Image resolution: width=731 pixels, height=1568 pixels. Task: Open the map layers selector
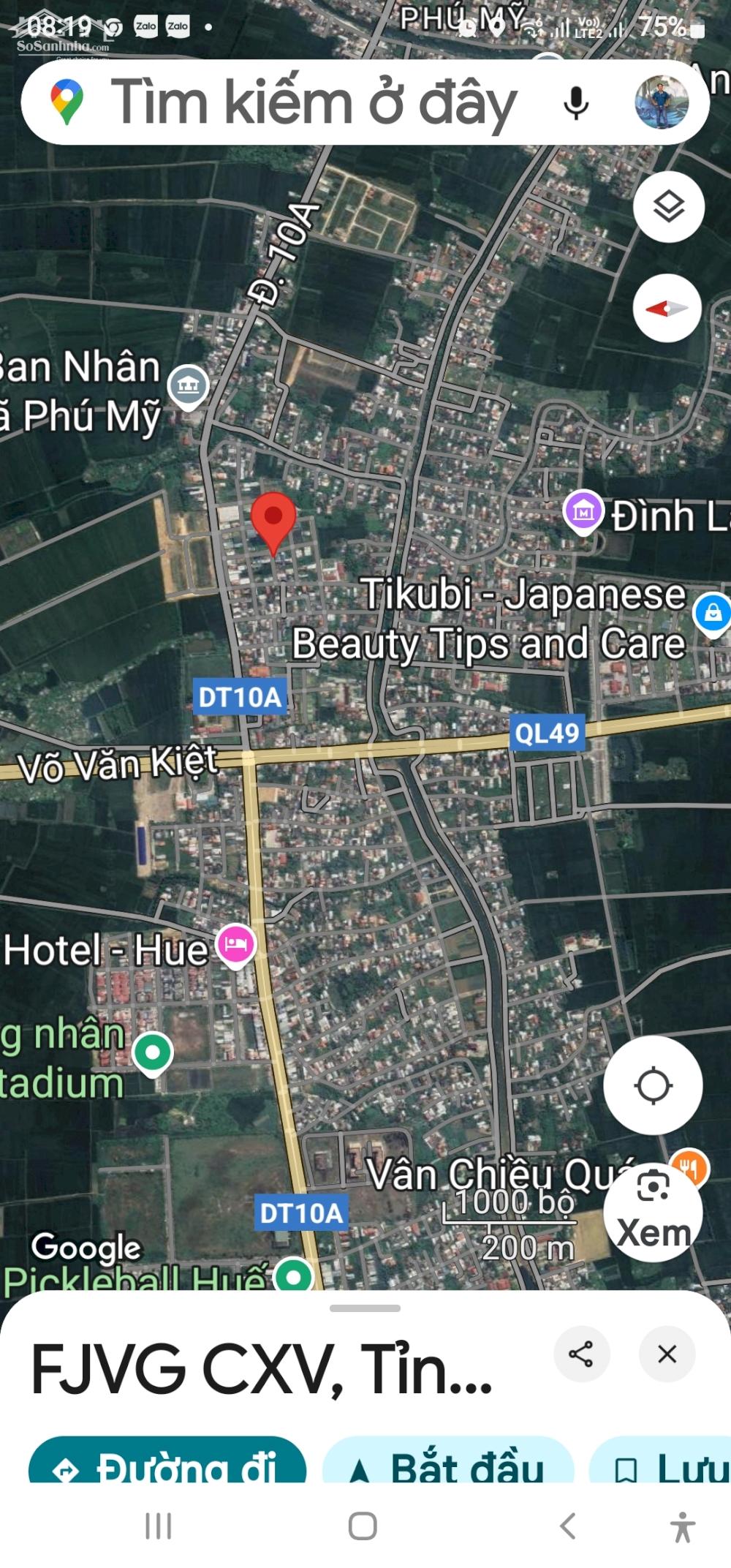click(668, 207)
